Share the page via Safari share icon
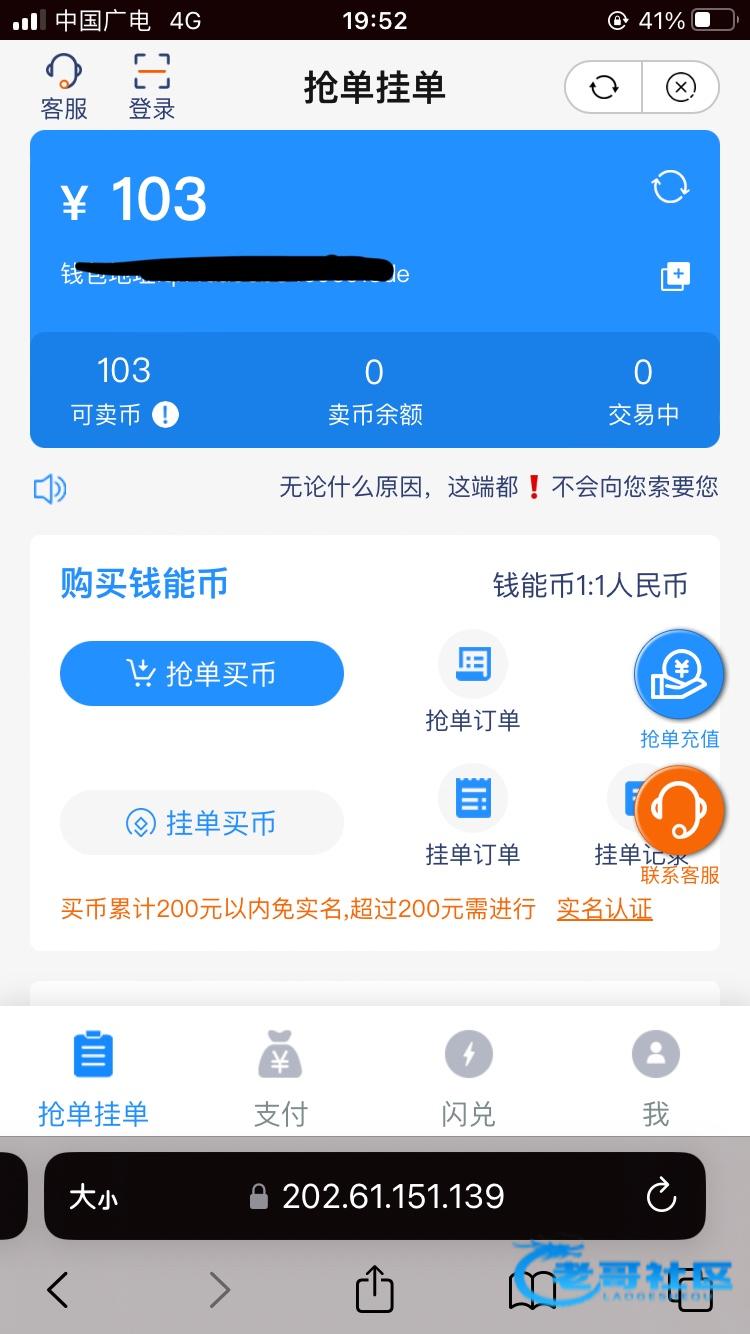750x1334 pixels. click(374, 1288)
